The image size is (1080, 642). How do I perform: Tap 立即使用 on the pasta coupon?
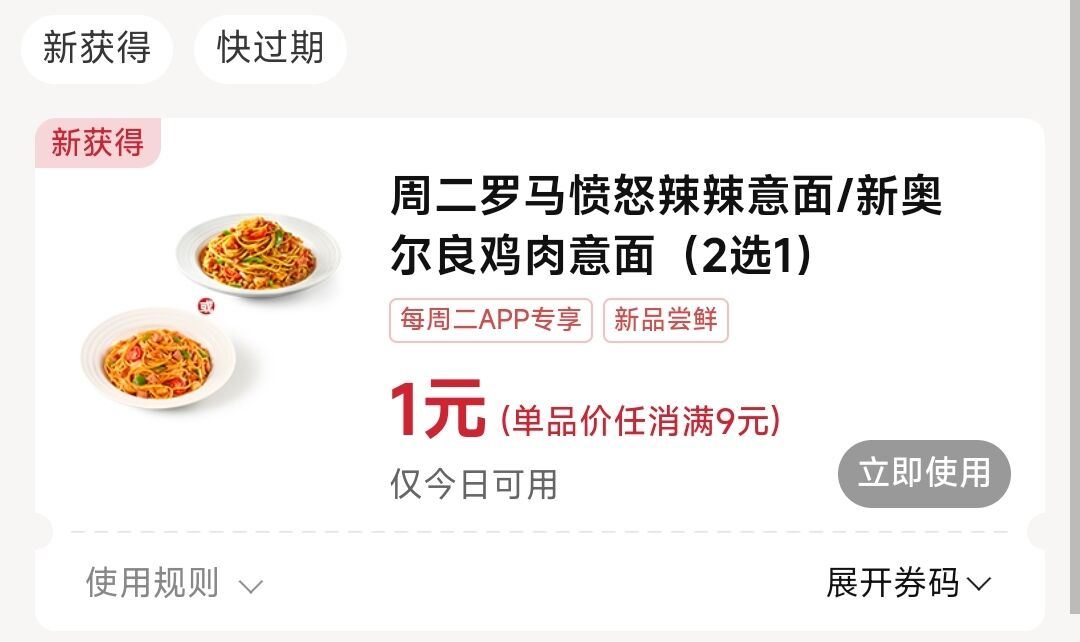click(x=923, y=473)
